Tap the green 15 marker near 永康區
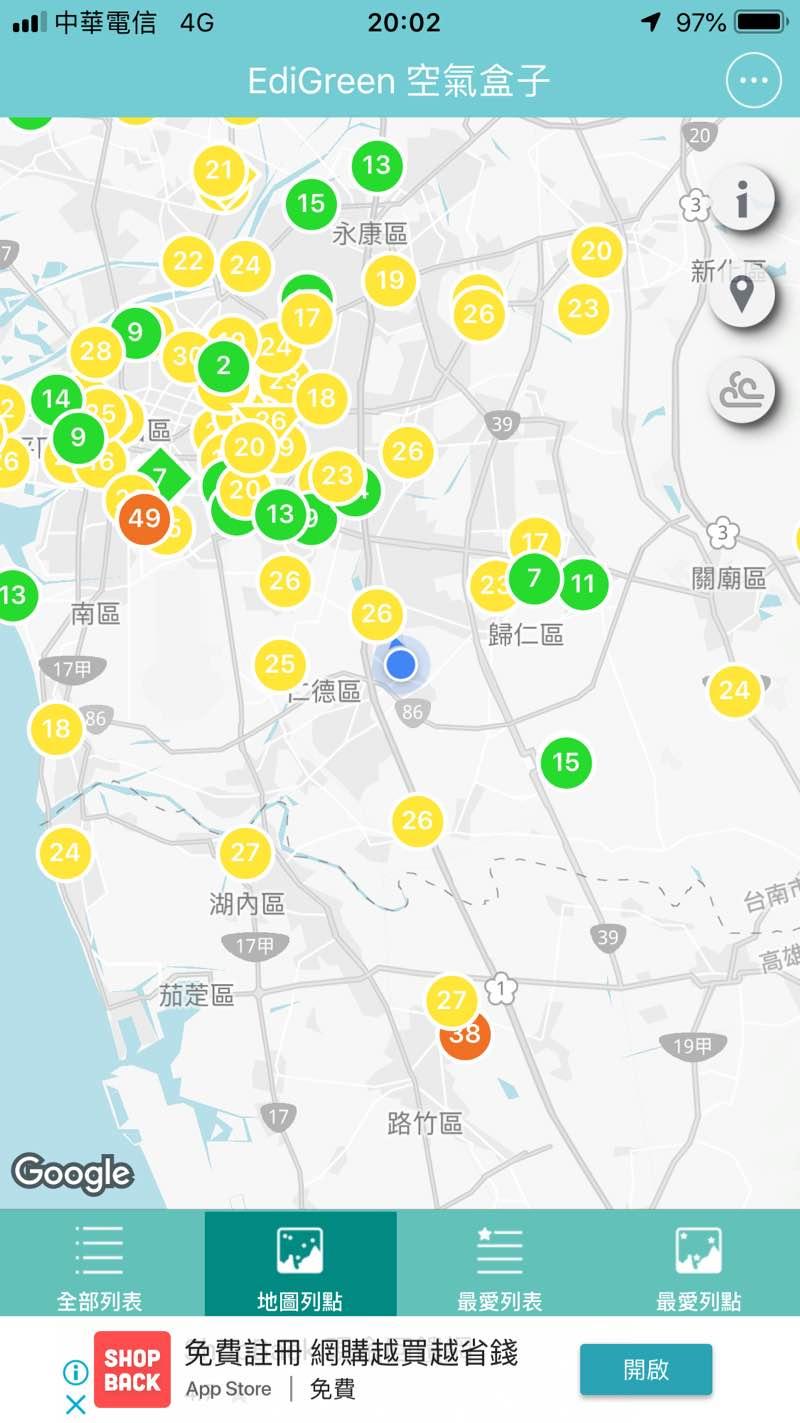This screenshot has height=1423, width=800. click(x=311, y=204)
